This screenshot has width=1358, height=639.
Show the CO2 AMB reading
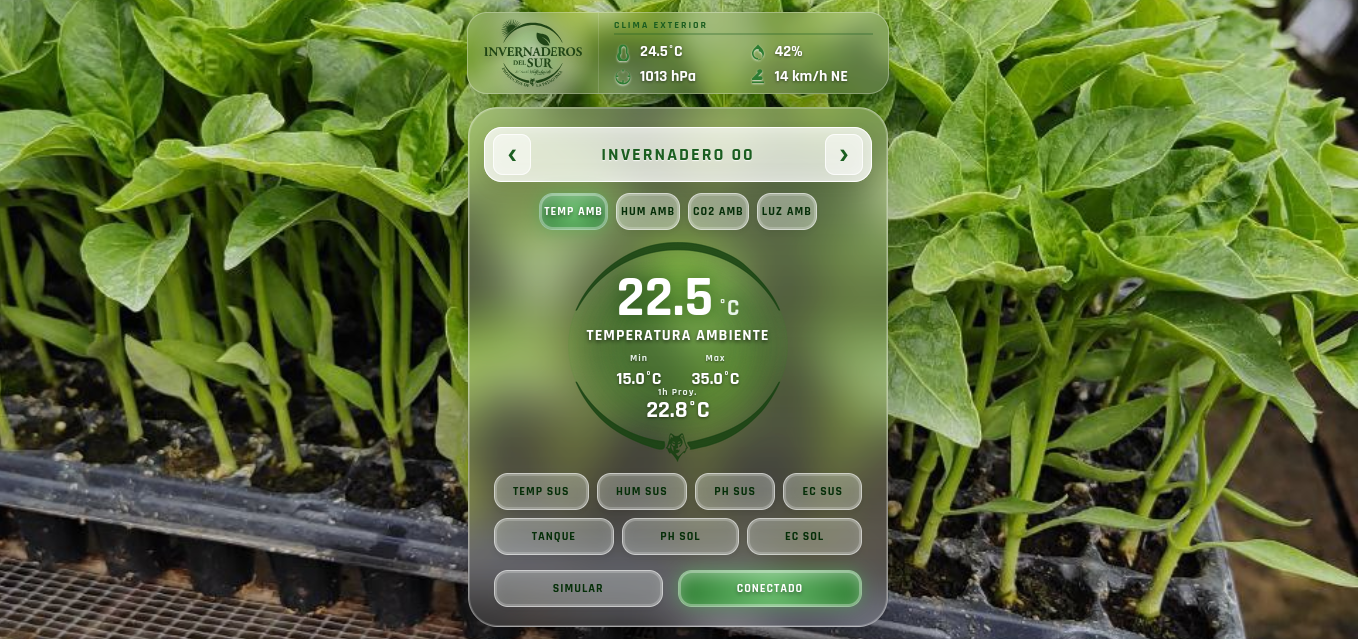(x=718, y=211)
